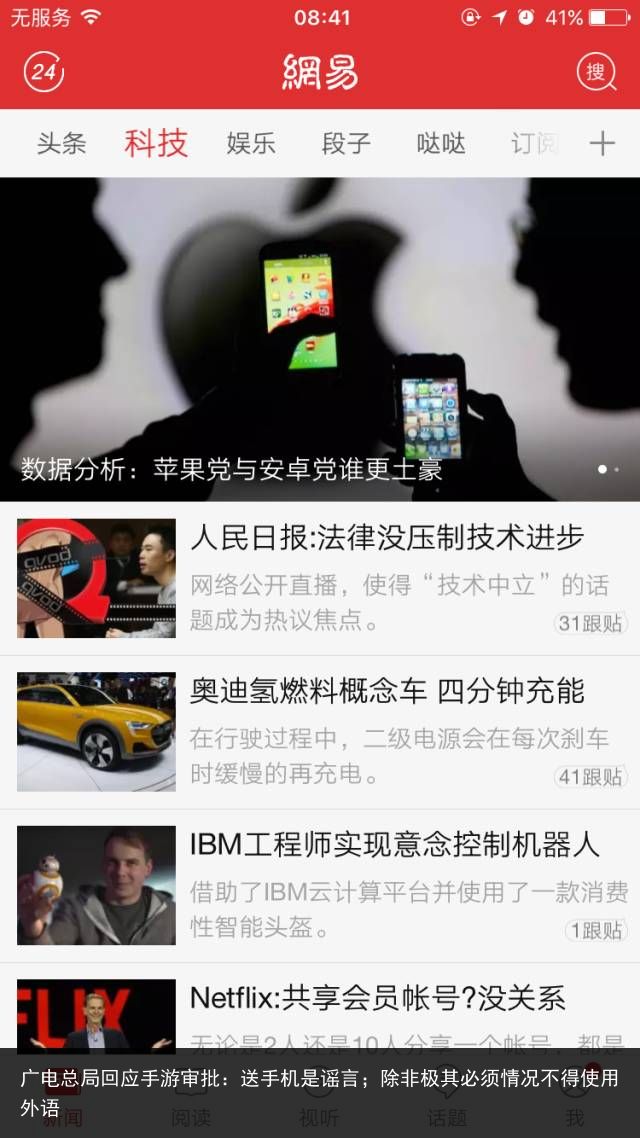The image size is (640, 1138).
Task: Open the 苹果党与安卓党 banner story
Action: point(320,340)
